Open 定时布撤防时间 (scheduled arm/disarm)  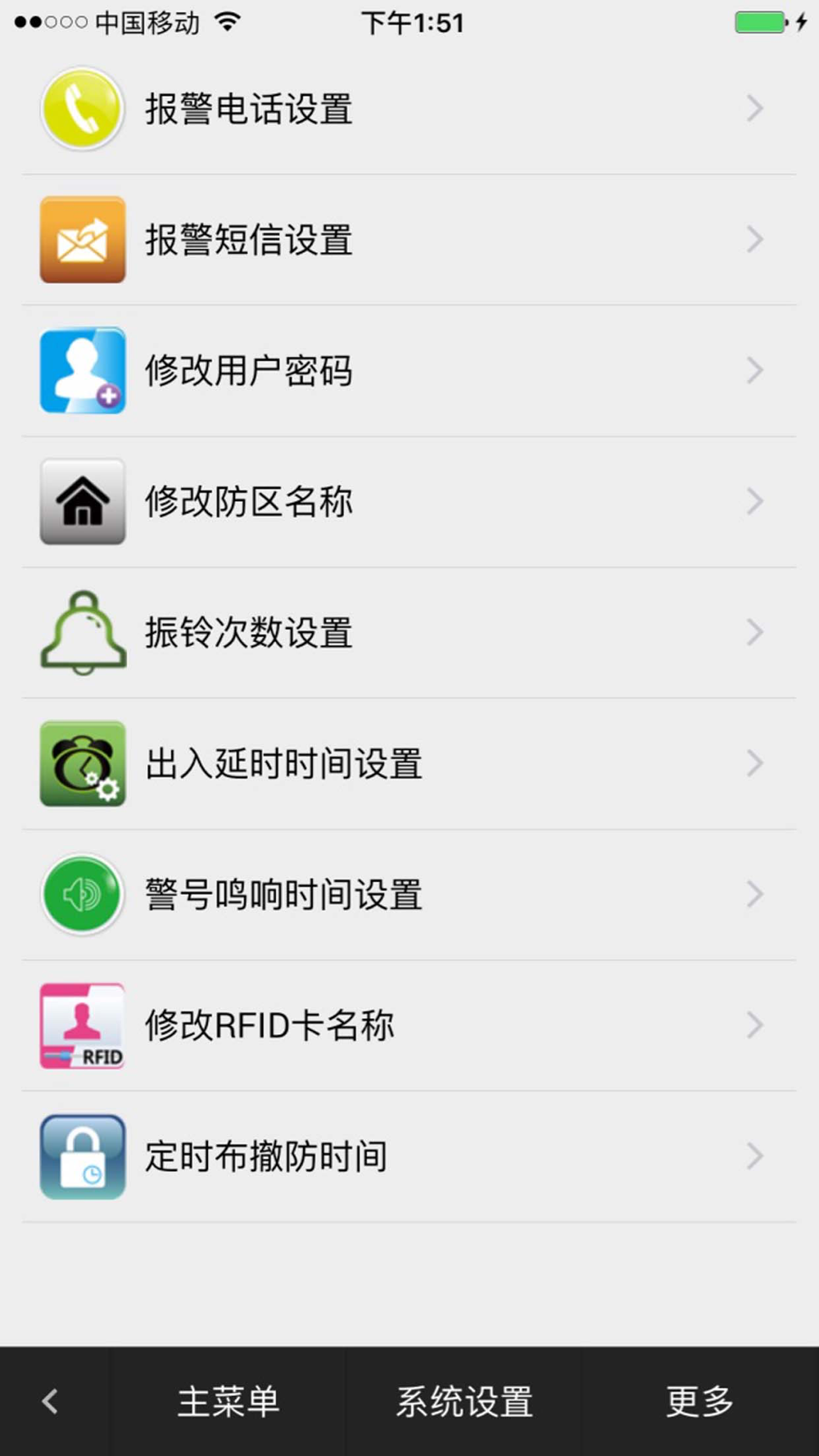point(409,1156)
